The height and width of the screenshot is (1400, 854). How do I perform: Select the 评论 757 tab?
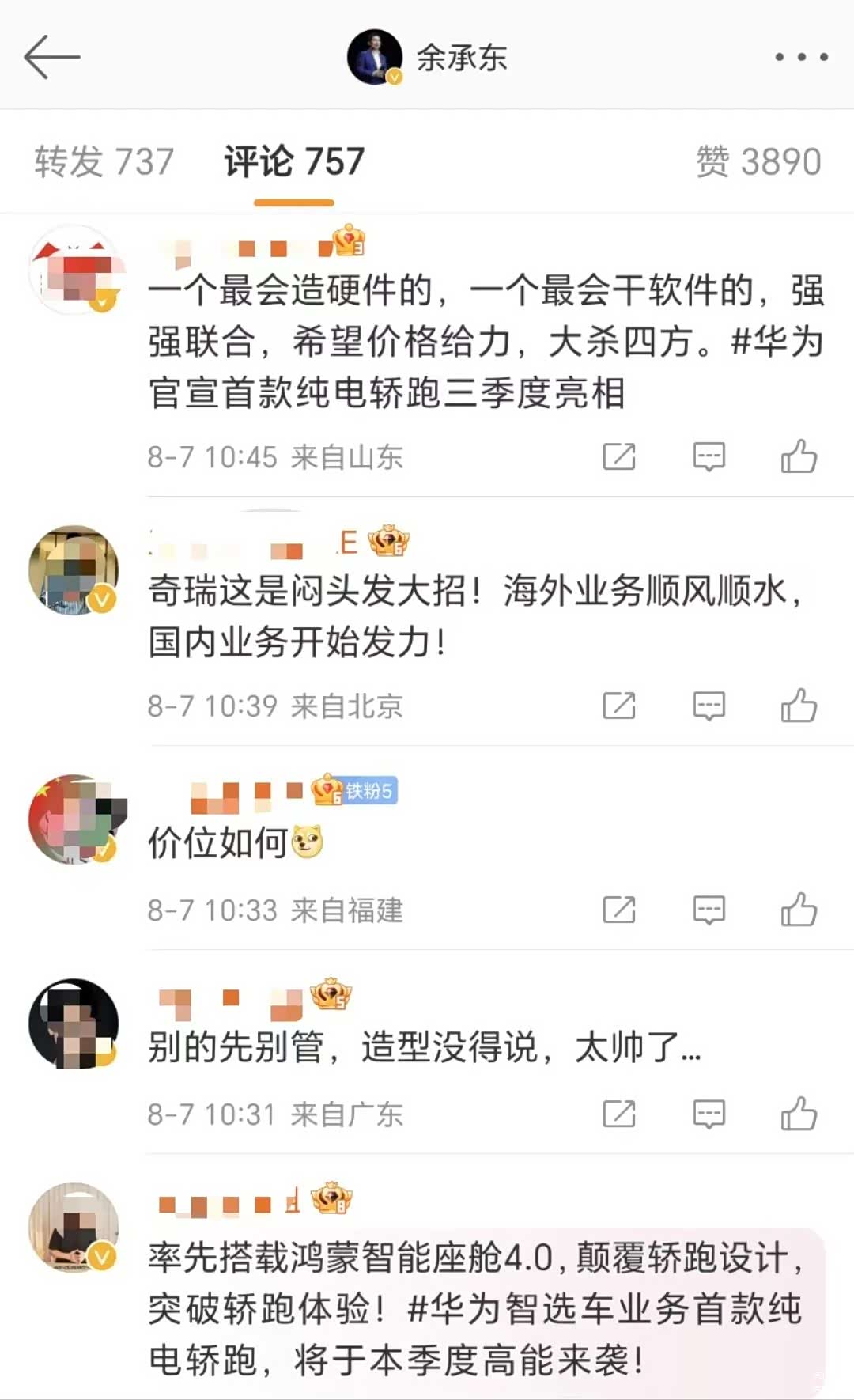click(294, 162)
